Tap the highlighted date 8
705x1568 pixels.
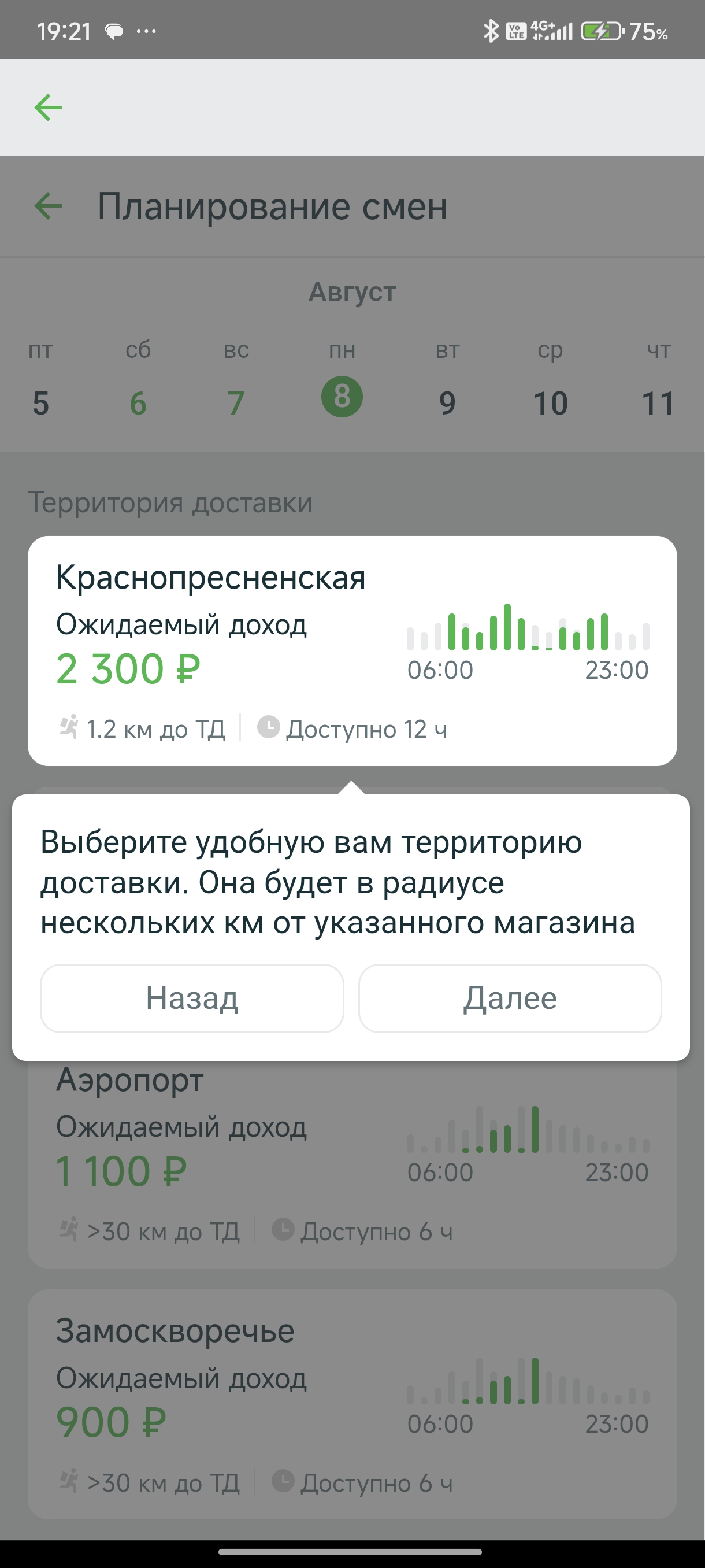click(x=342, y=397)
